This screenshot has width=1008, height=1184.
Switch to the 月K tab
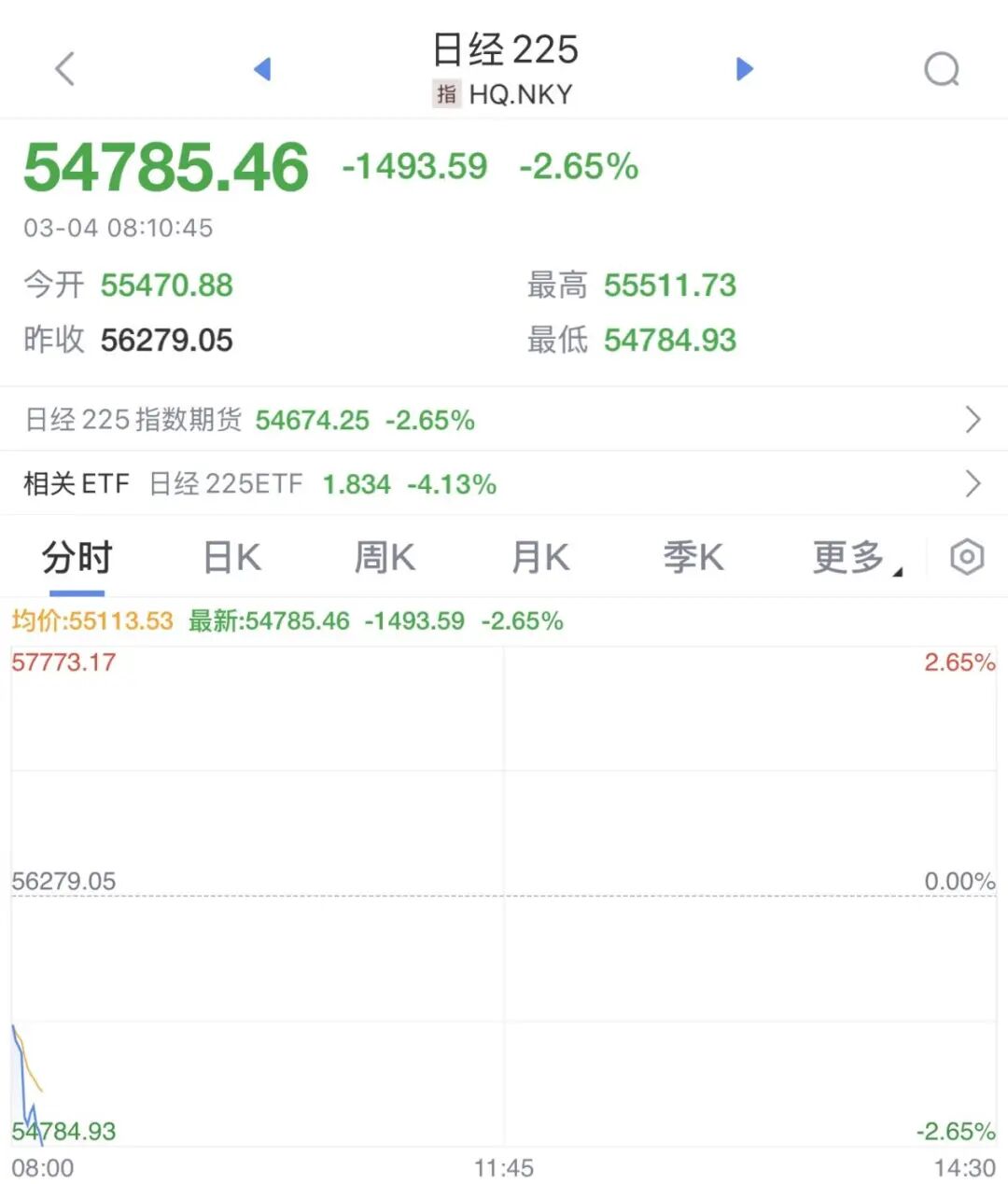[539, 556]
